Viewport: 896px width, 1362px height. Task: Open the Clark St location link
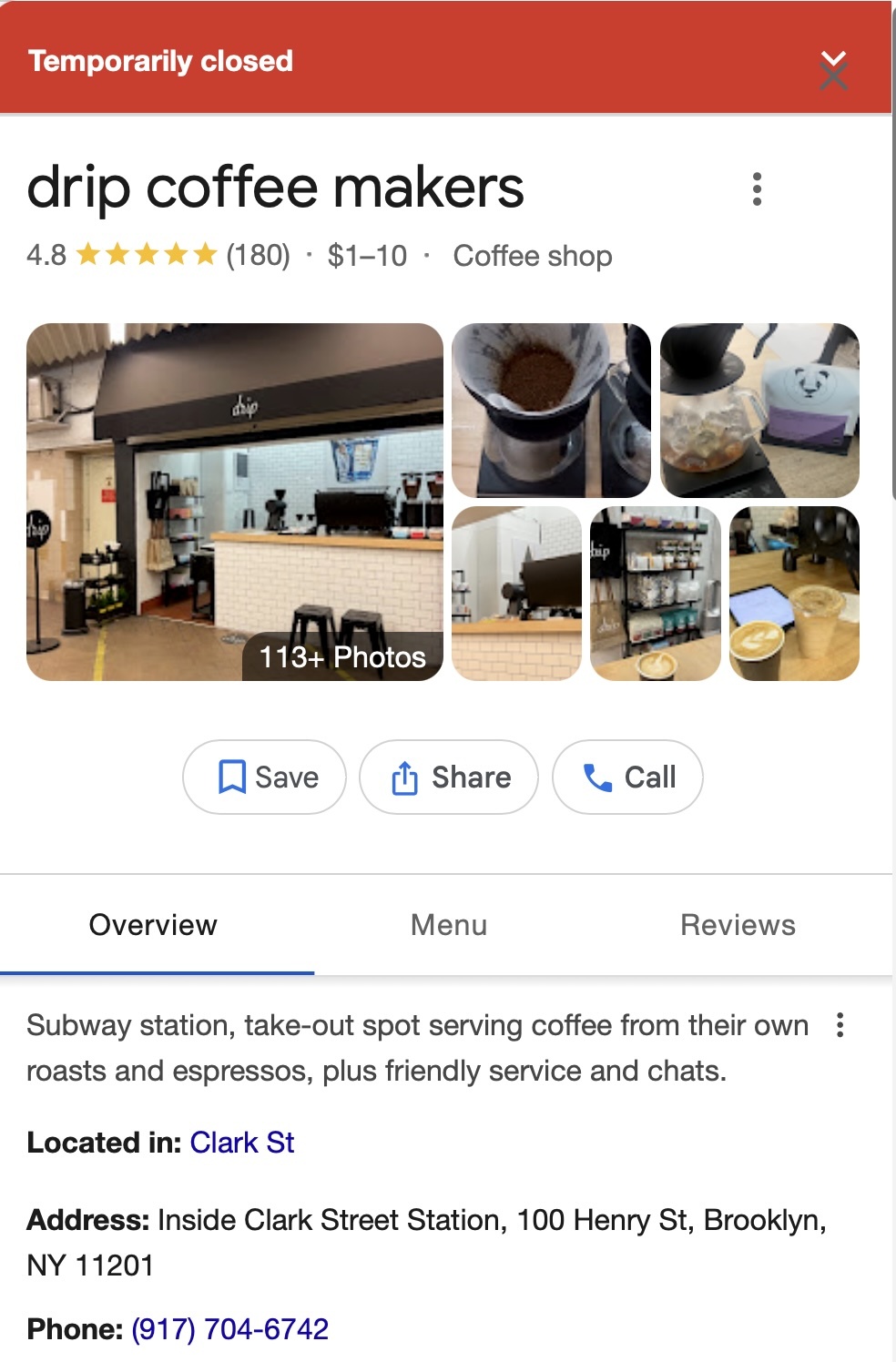pyautogui.click(x=242, y=1143)
